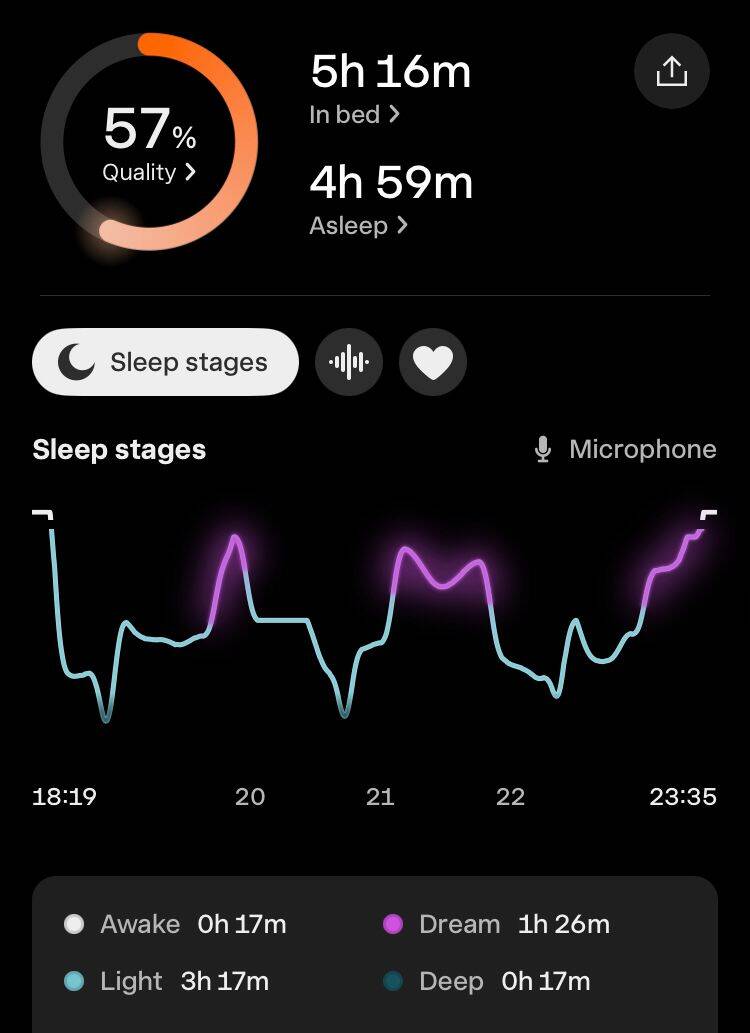Open the Quality details
This screenshot has height=1033, width=750.
coord(149,172)
